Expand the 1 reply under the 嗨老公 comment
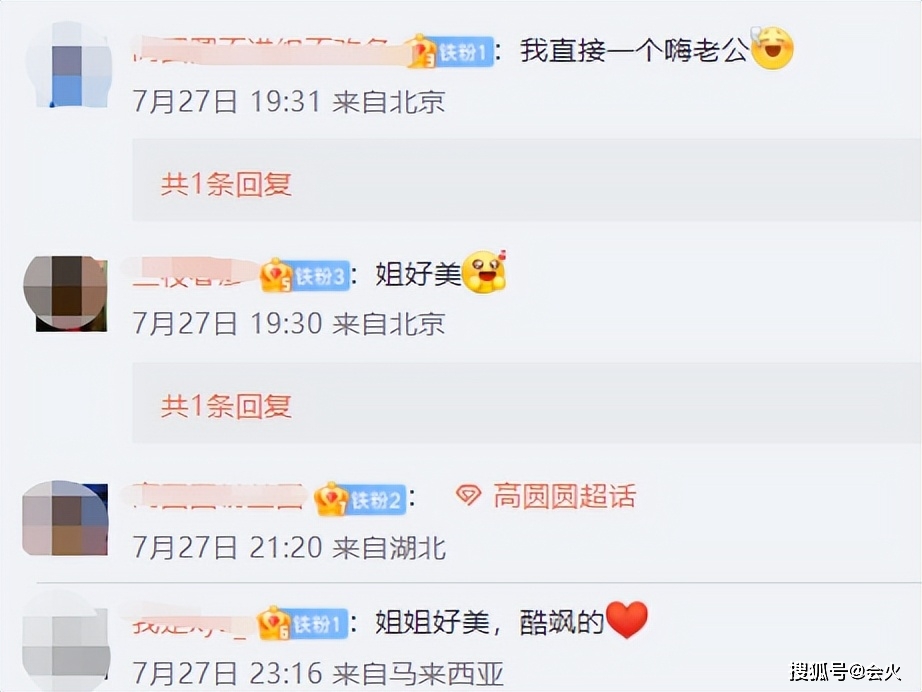The height and width of the screenshot is (692, 922). 226,184
